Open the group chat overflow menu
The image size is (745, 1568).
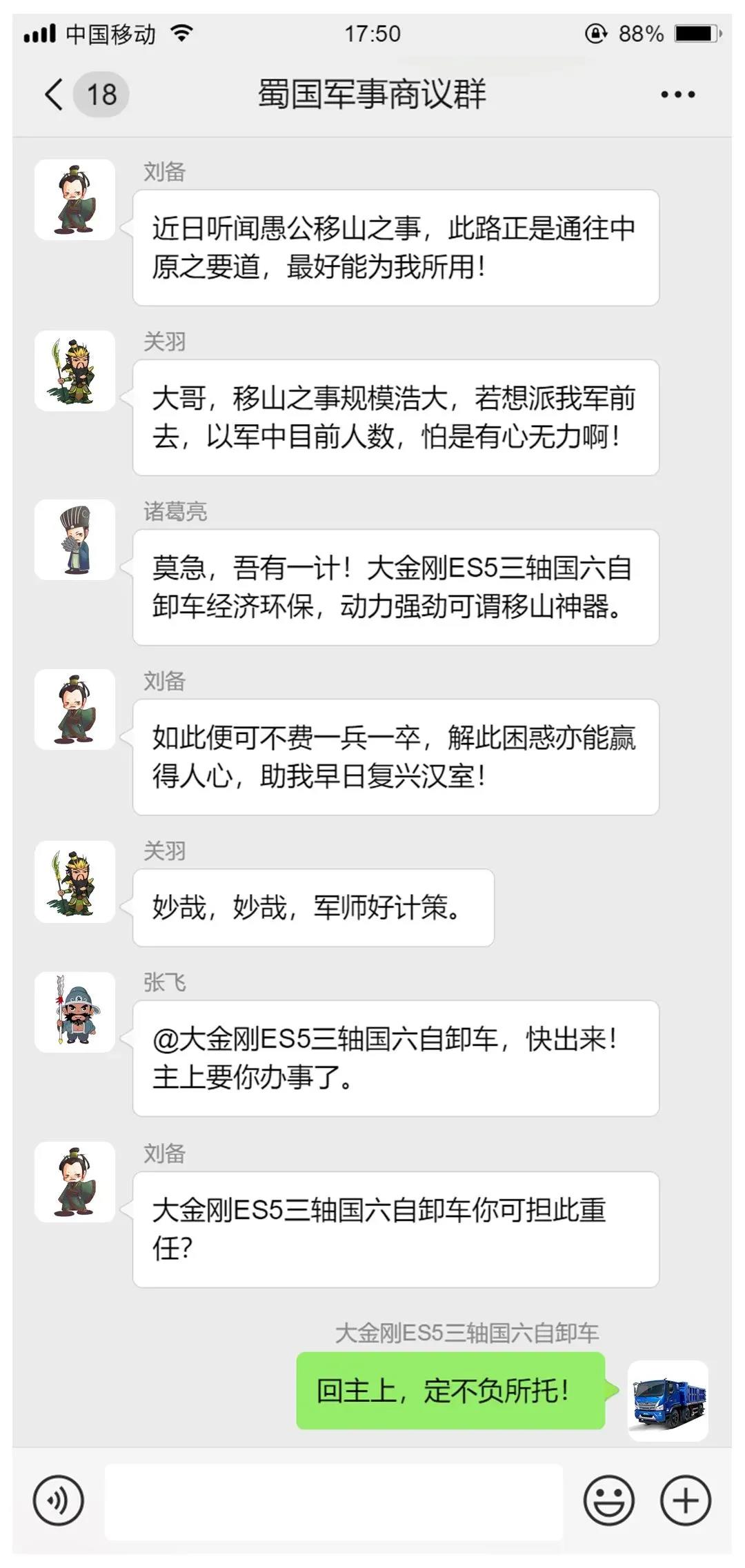[x=677, y=95]
